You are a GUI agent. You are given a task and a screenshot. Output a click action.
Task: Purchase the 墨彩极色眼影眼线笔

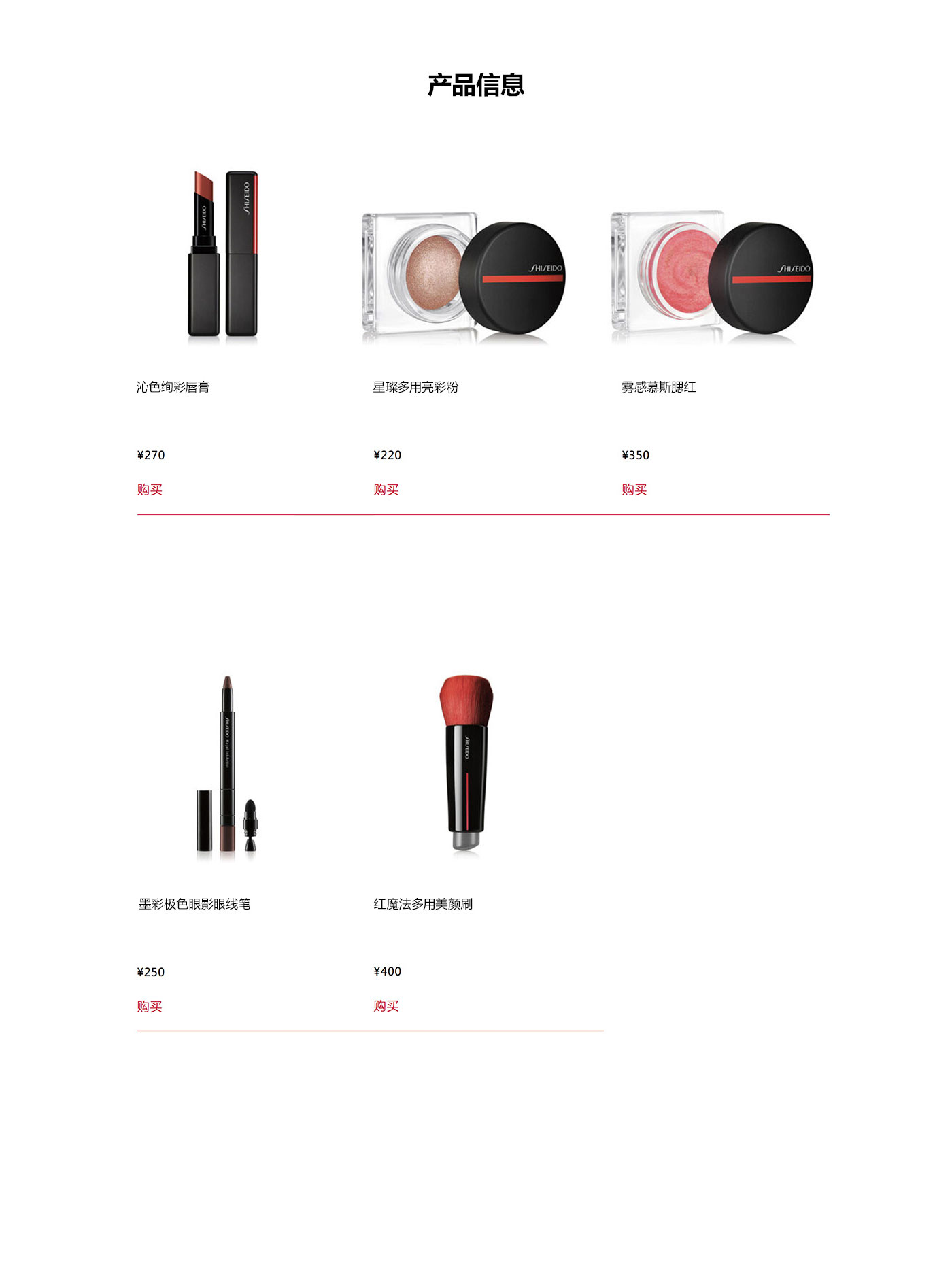pyautogui.click(x=150, y=1006)
